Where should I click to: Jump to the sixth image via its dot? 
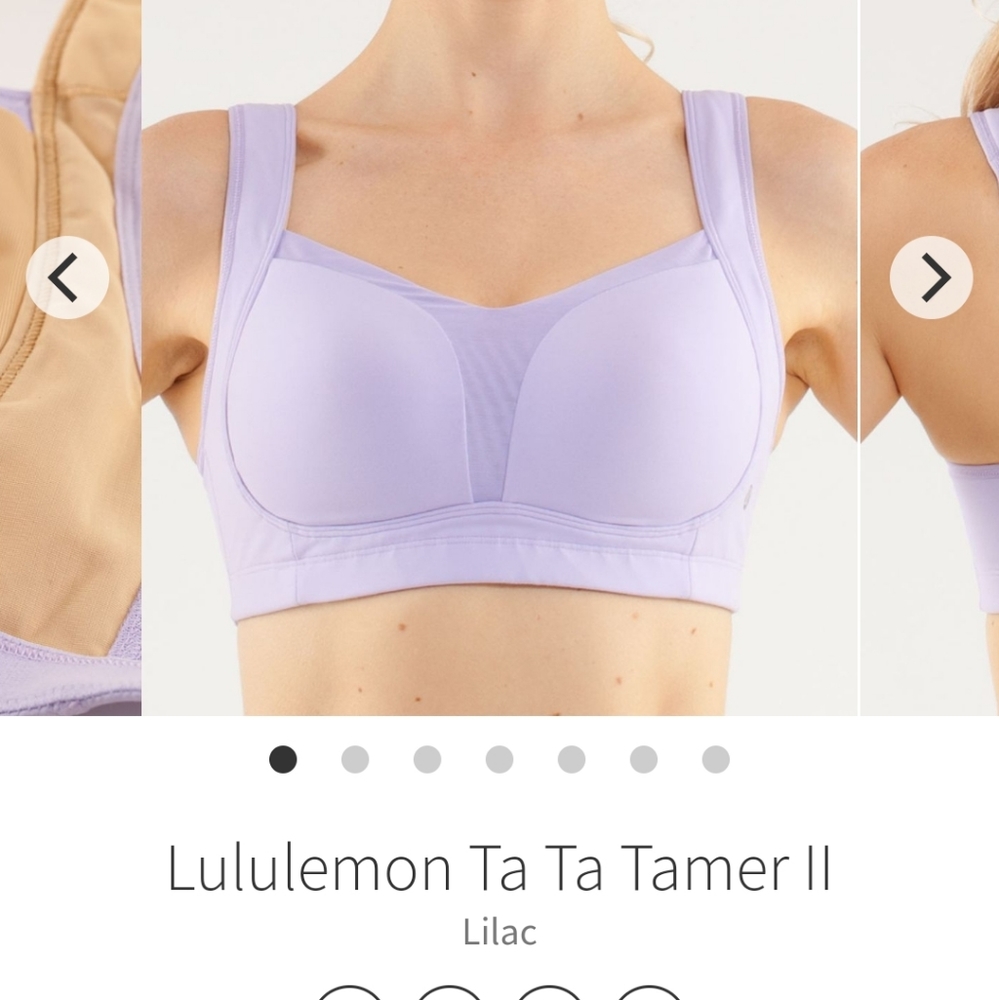tap(645, 761)
